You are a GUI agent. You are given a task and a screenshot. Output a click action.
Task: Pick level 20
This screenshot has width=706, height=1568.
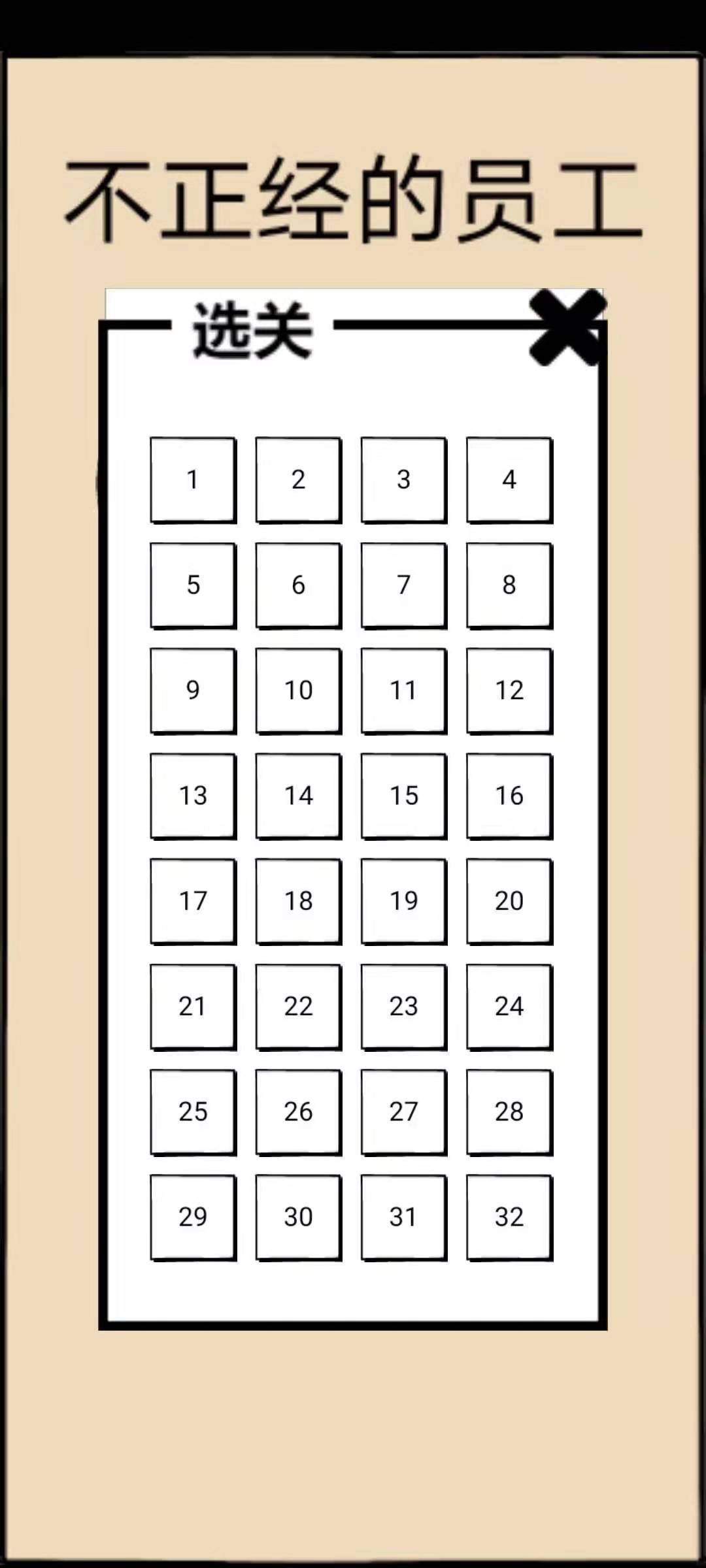pos(509,901)
